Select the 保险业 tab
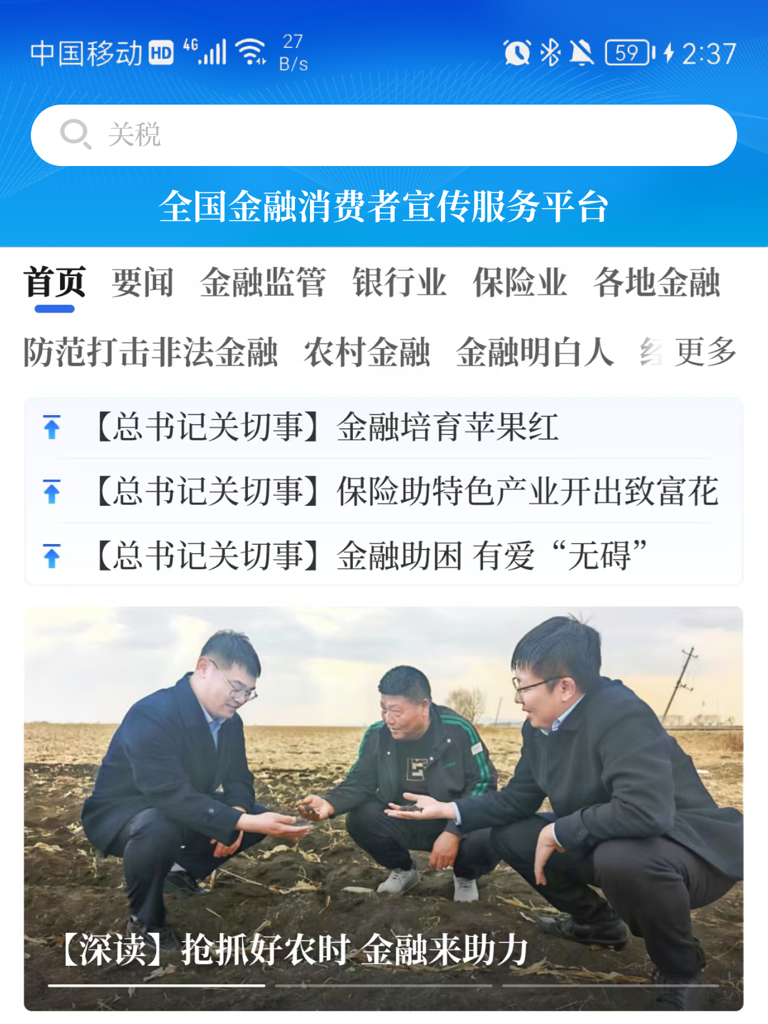Viewport: 768px width, 1024px height. (x=517, y=282)
